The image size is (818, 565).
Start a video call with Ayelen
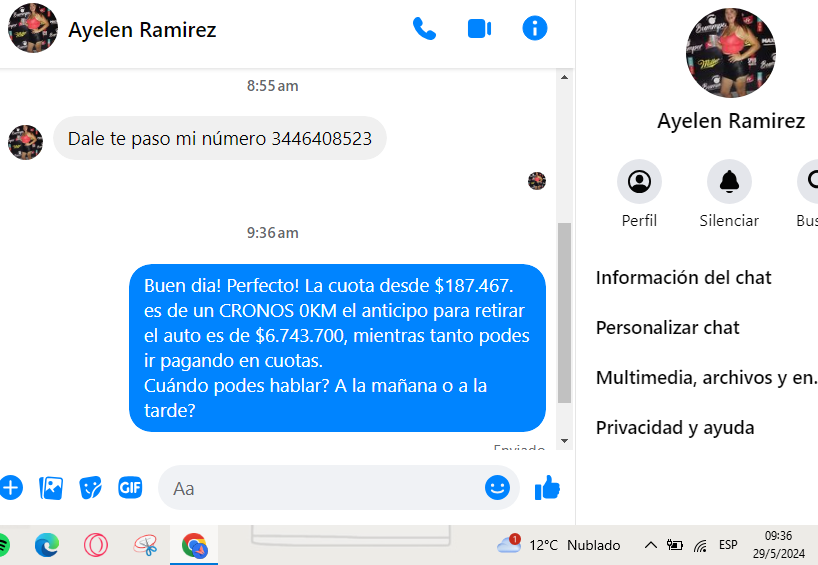[x=480, y=29]
